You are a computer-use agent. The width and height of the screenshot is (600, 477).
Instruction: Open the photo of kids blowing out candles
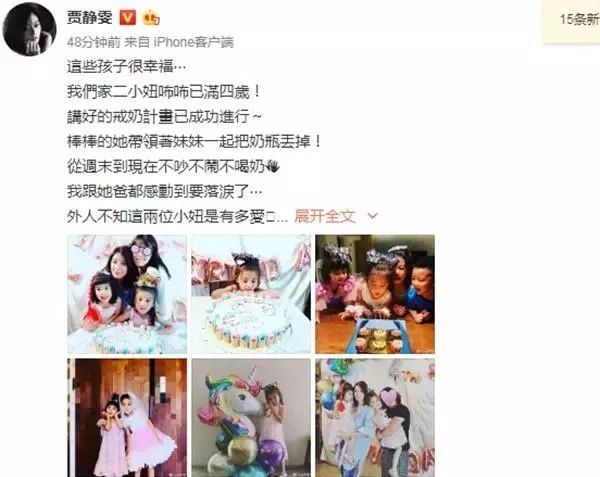point(375,294)
